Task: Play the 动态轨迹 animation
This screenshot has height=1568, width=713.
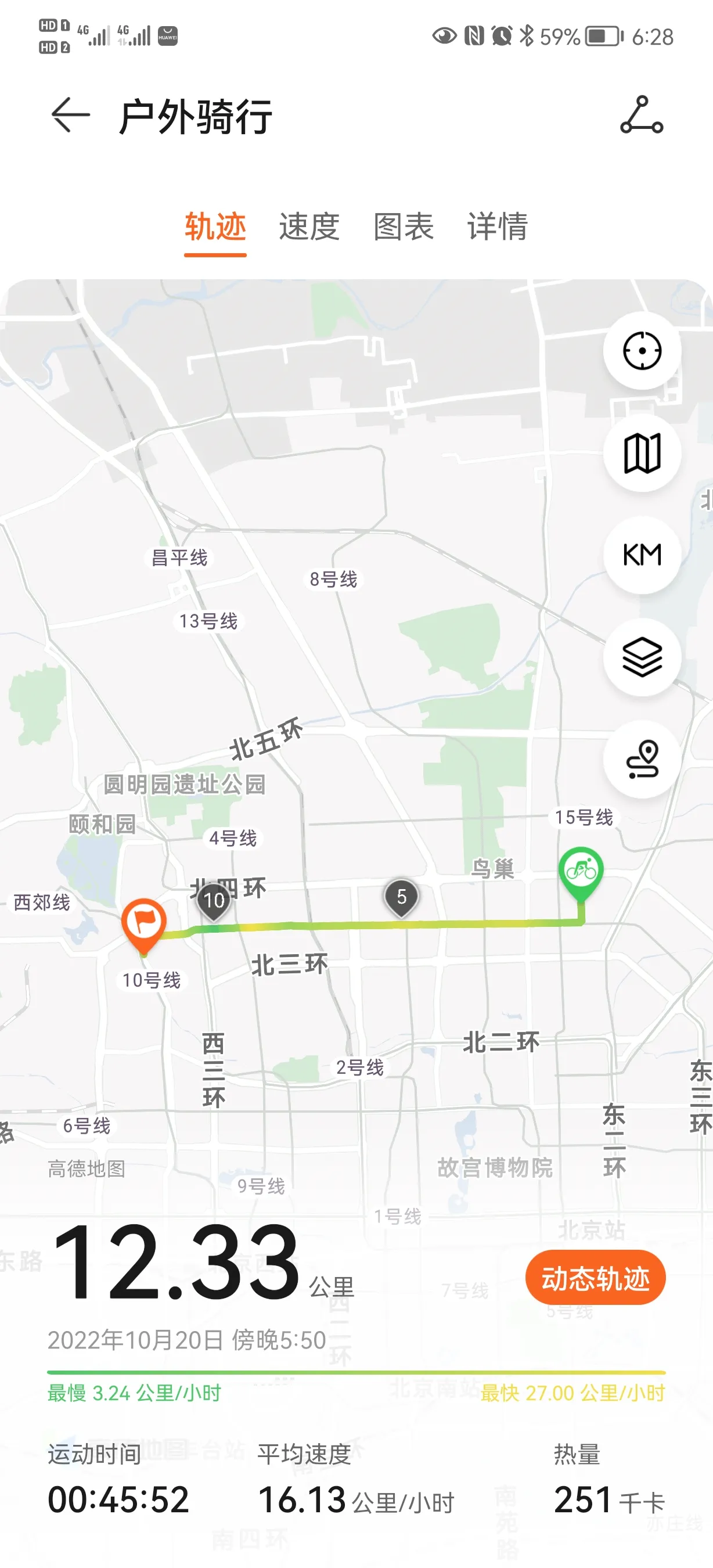Action: click(x=595, y=1278)
